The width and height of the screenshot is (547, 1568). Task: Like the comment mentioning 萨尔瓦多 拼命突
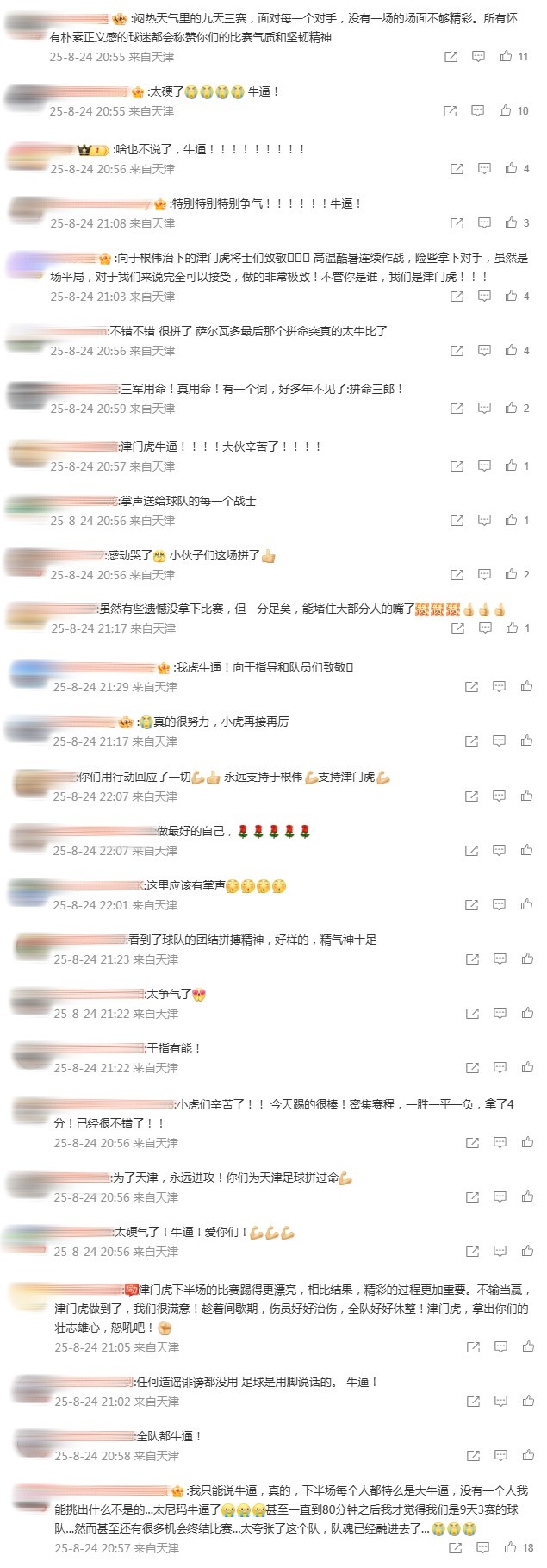[511, 350]
